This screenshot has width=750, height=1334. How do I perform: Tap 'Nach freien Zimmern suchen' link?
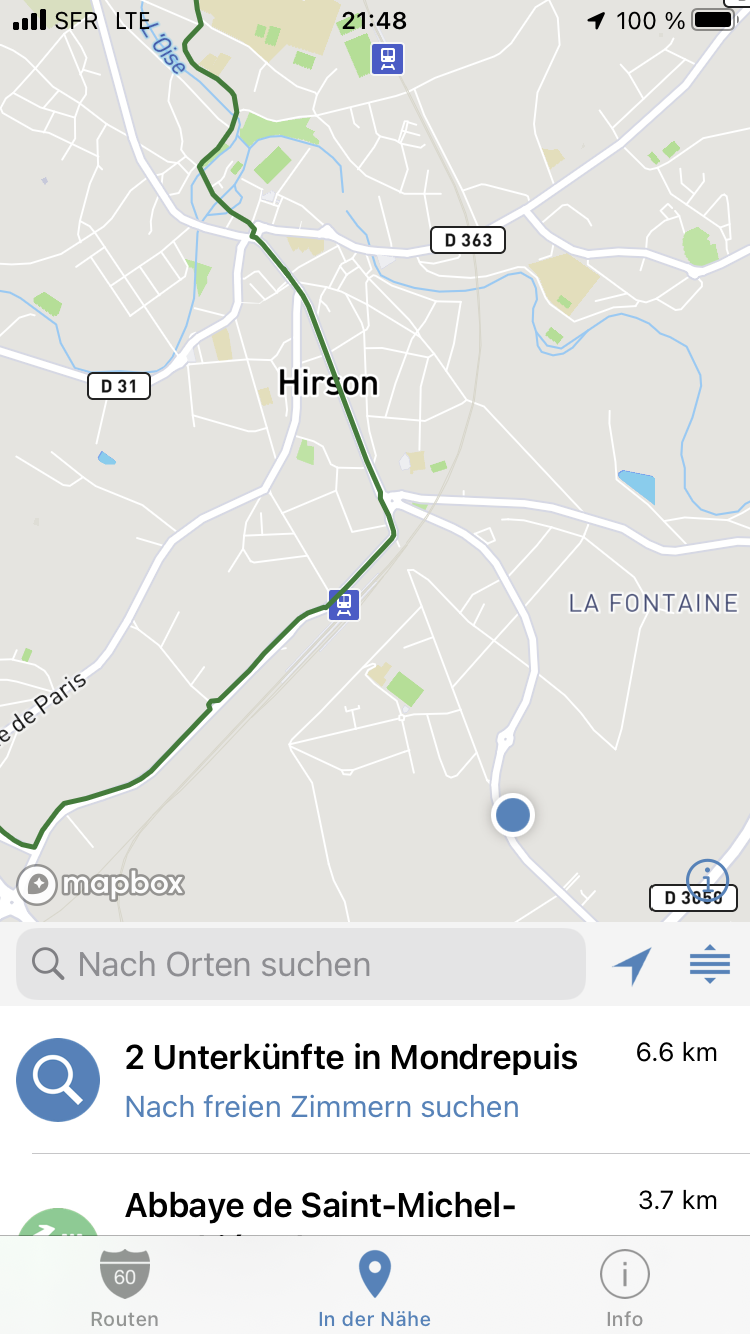pos(322,1107)
